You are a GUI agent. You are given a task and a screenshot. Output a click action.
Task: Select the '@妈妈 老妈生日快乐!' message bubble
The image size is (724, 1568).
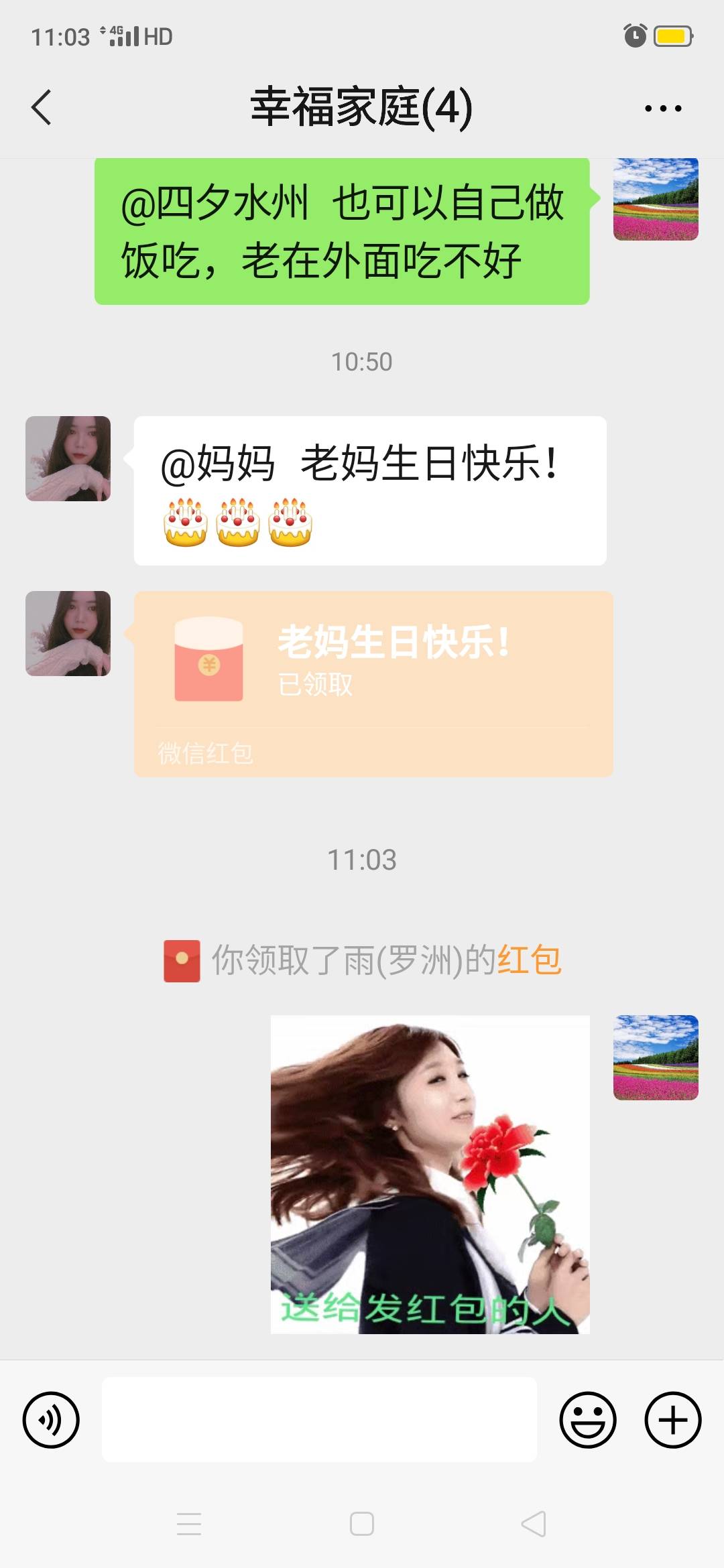tap(369, 489)
